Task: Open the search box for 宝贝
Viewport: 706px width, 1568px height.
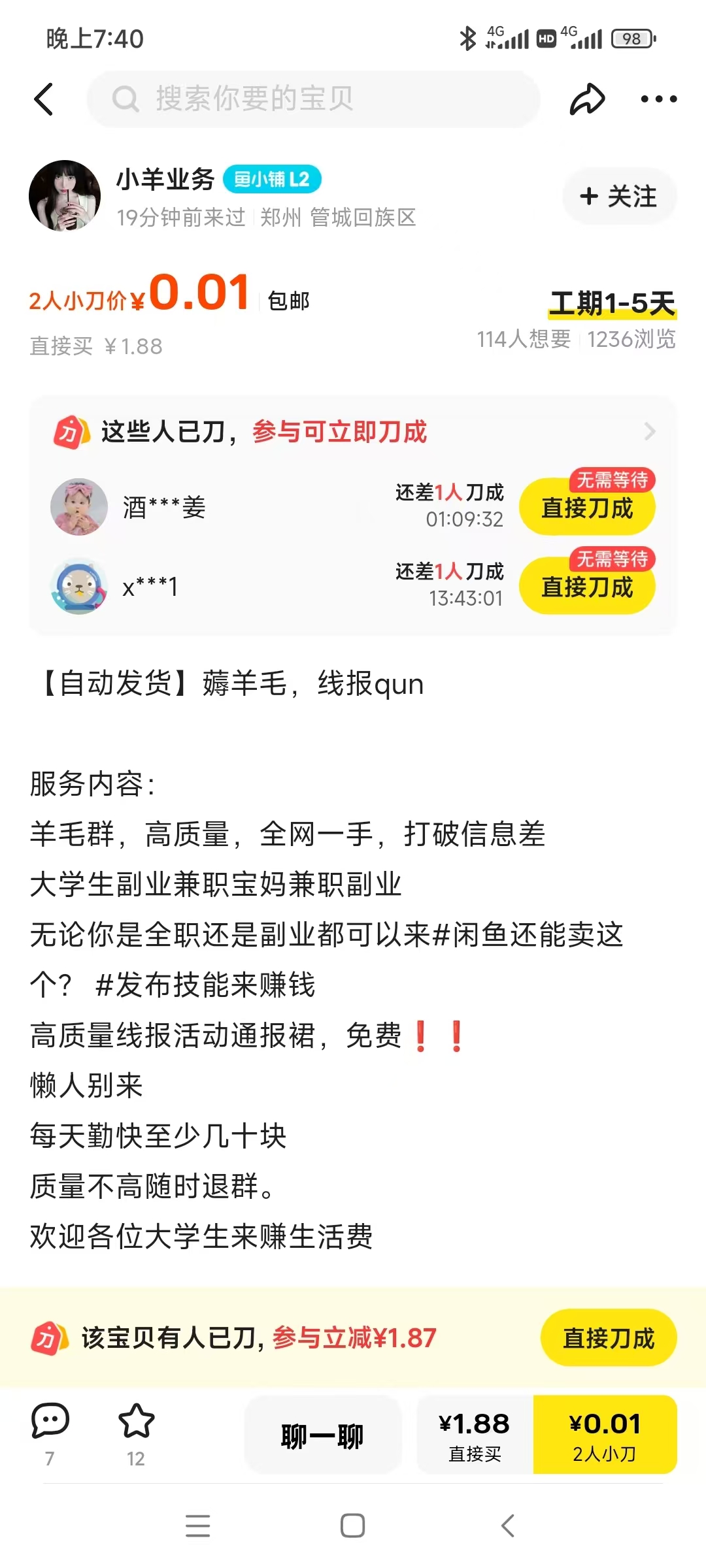Action: tap(314, 99)
